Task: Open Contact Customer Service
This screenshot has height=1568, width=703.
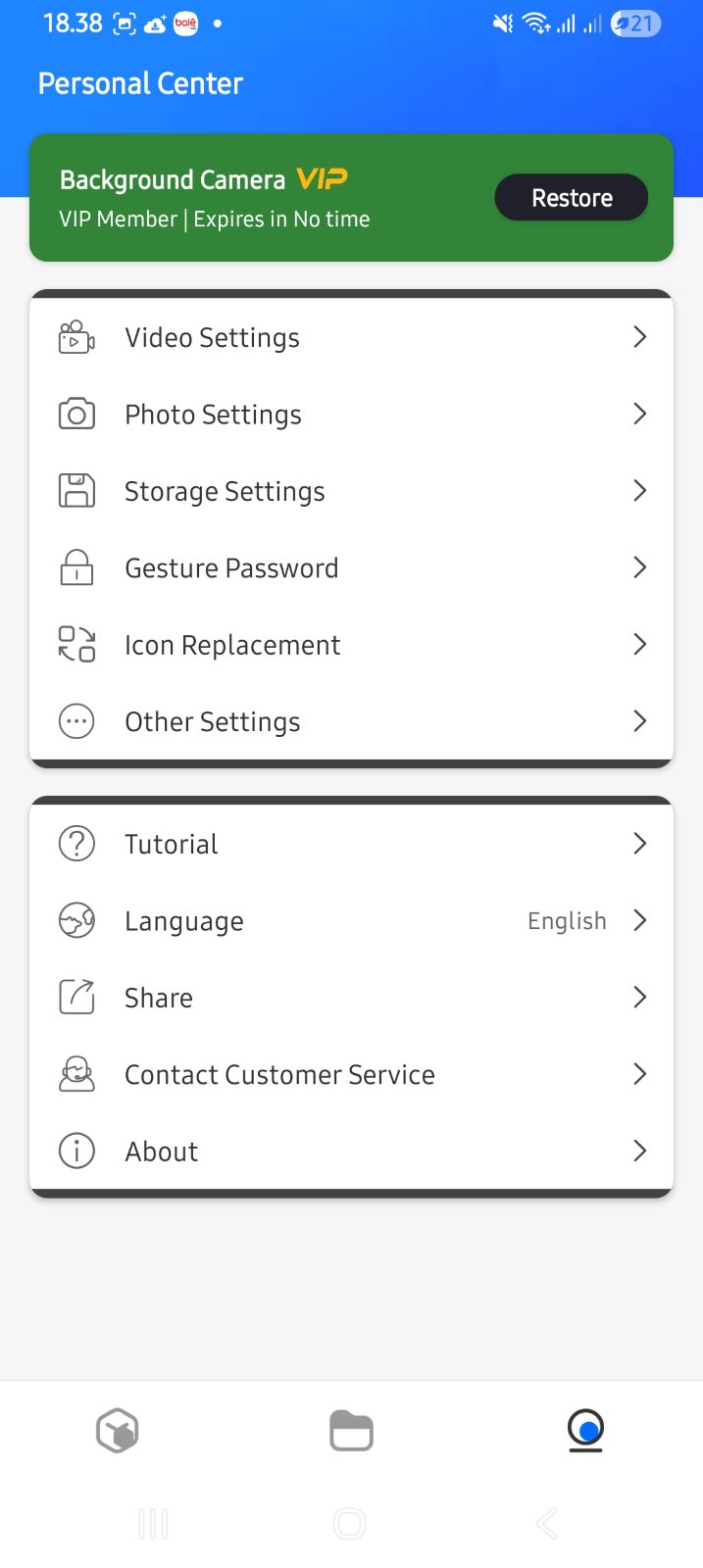Action: (x=351, y=1075)
